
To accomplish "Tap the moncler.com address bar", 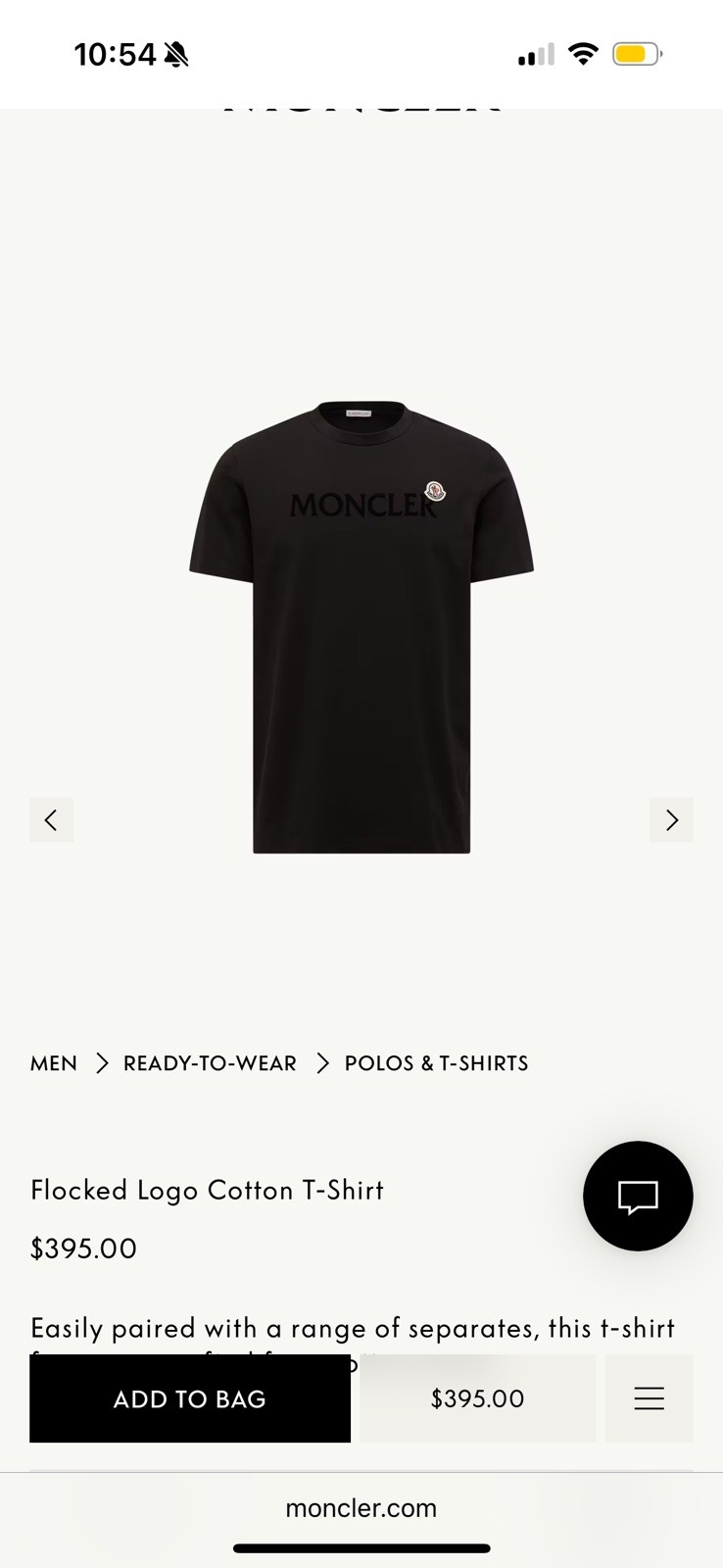I will point(361,1508).
